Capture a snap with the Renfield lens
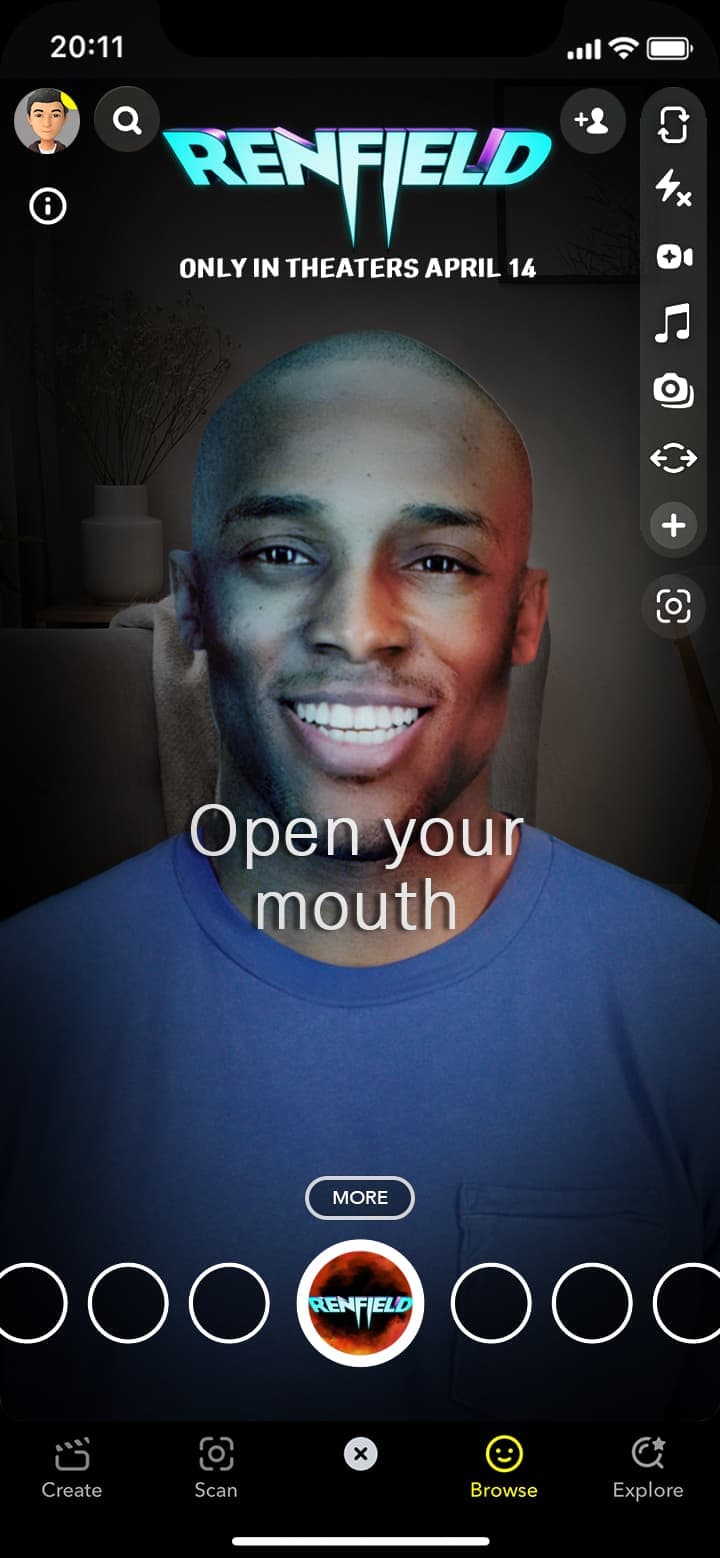Screen dimensions: 720x1558 point(360,1303)
